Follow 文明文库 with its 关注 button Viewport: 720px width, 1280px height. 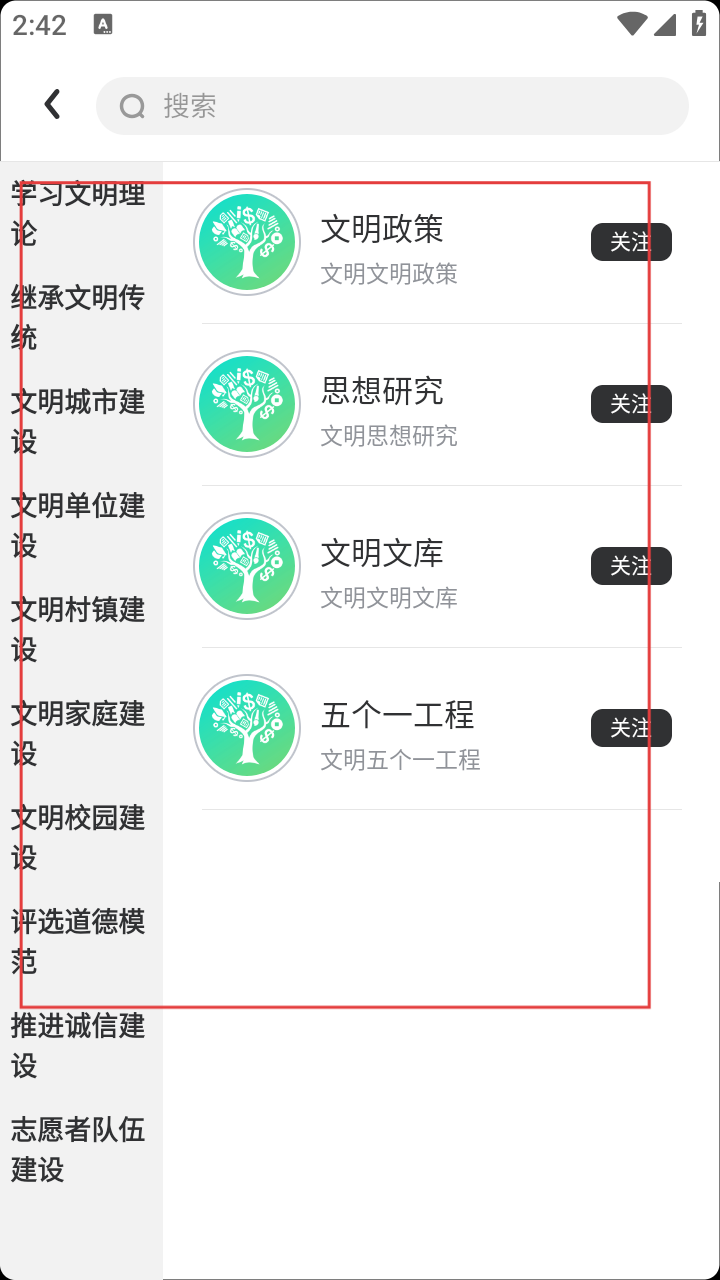[631, 566]
